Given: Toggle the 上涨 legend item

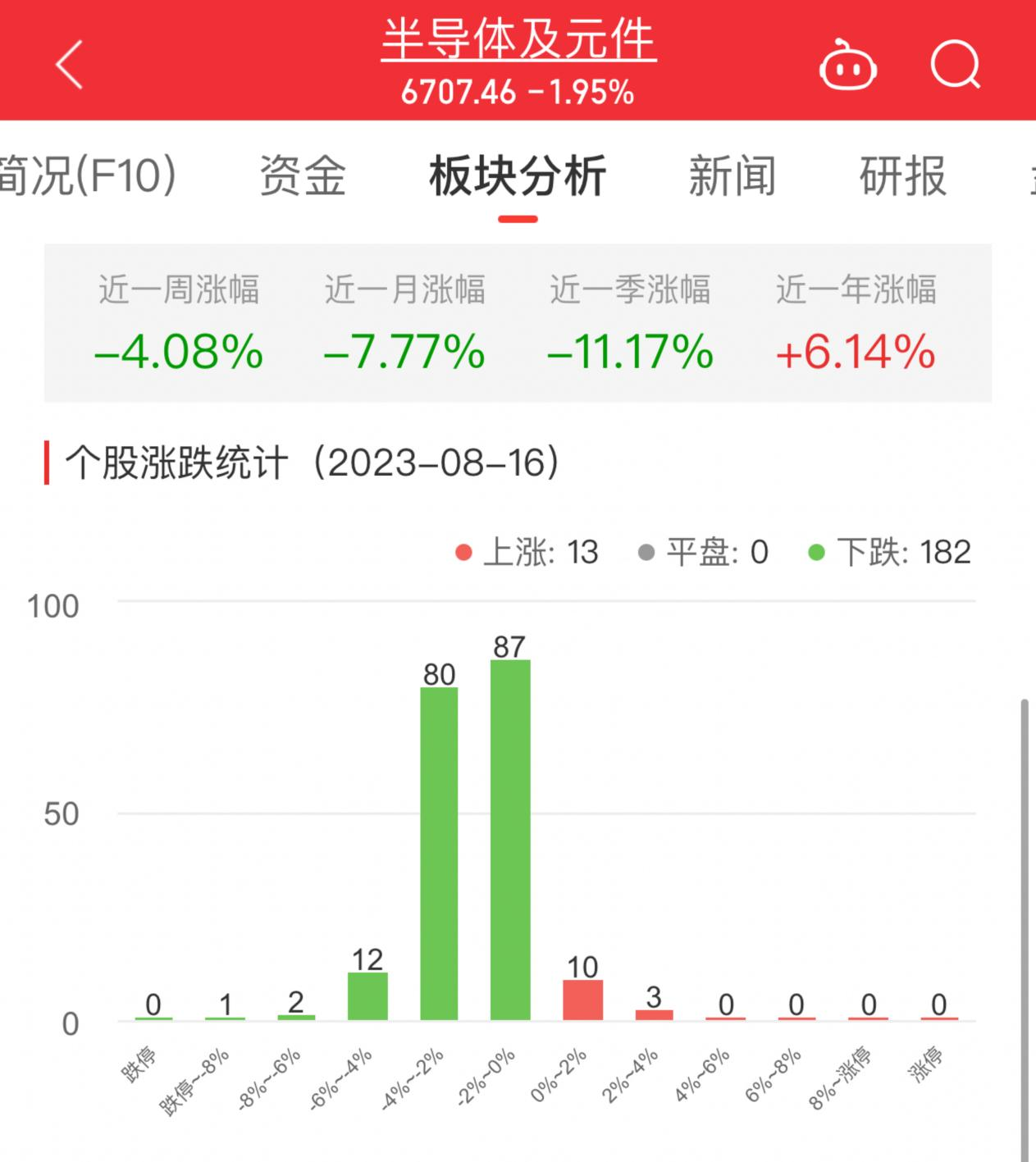Looking at the screenshot, I should pos(527,552).
